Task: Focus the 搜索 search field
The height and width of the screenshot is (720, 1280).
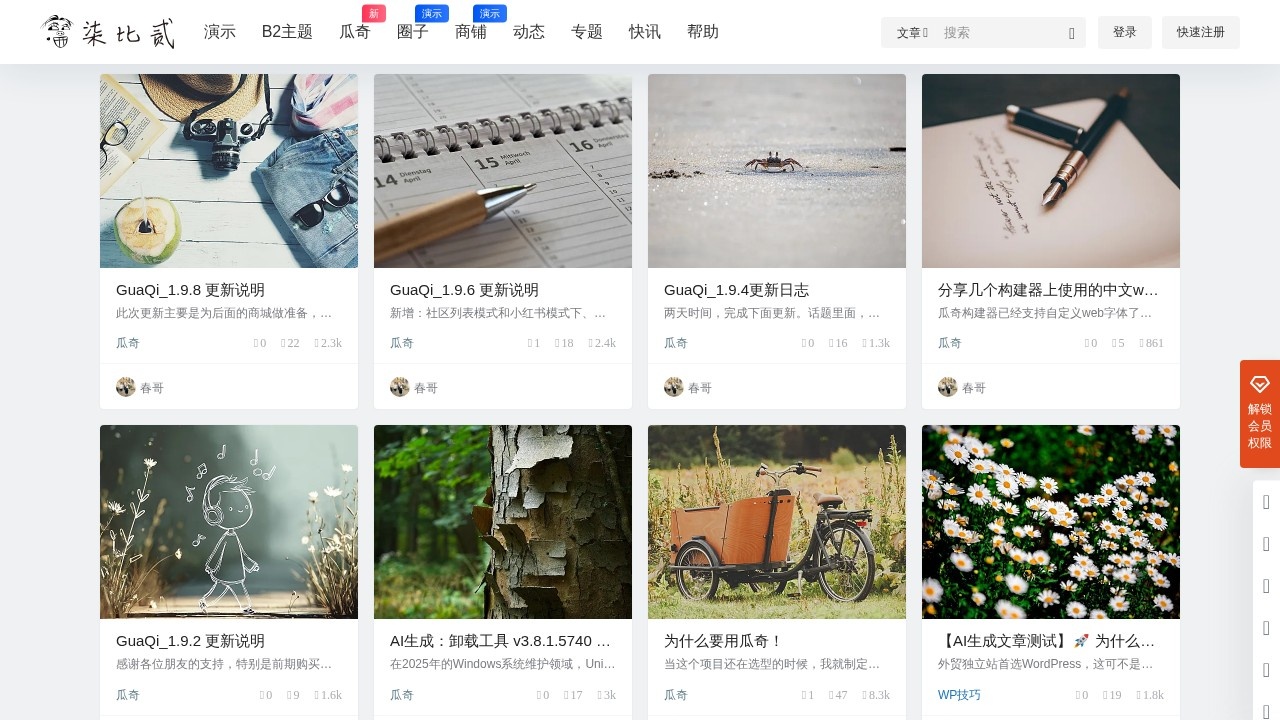Action: (1000, 33)
